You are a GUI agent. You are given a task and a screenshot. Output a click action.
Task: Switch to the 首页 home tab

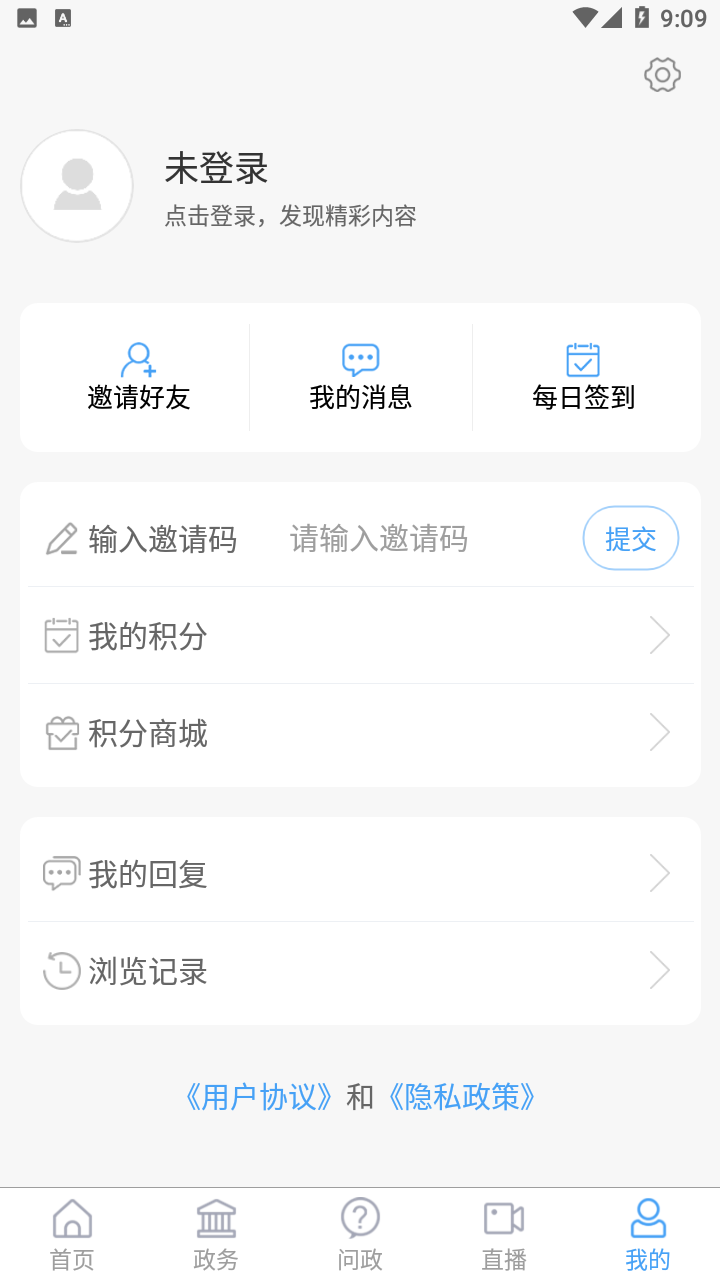pos(71,1232)
